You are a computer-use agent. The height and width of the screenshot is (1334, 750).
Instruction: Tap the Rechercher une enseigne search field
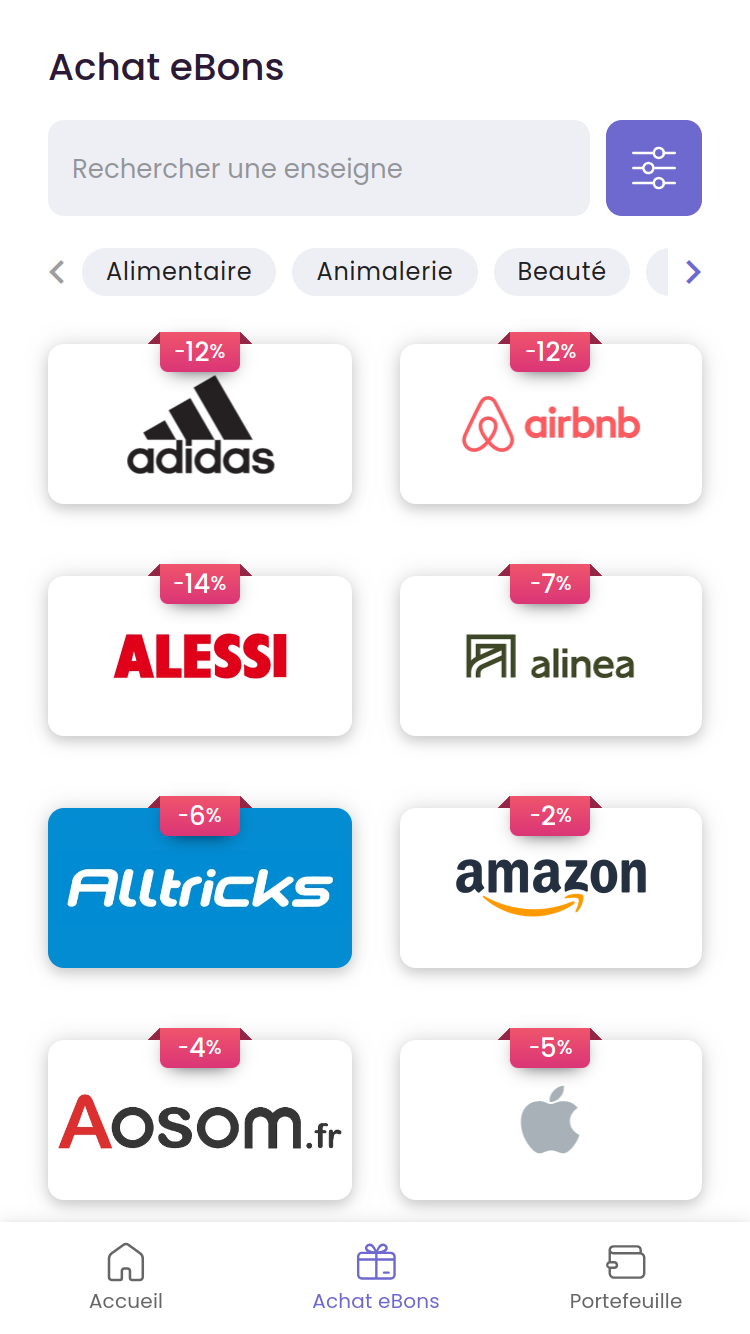318,168
